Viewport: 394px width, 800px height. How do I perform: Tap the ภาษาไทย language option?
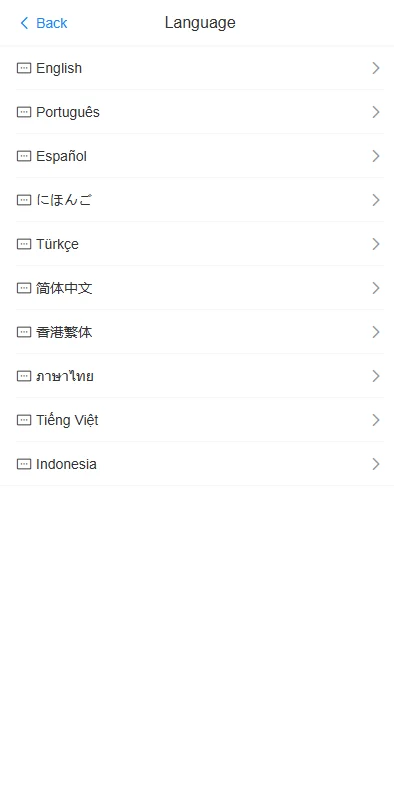(197, 376)
